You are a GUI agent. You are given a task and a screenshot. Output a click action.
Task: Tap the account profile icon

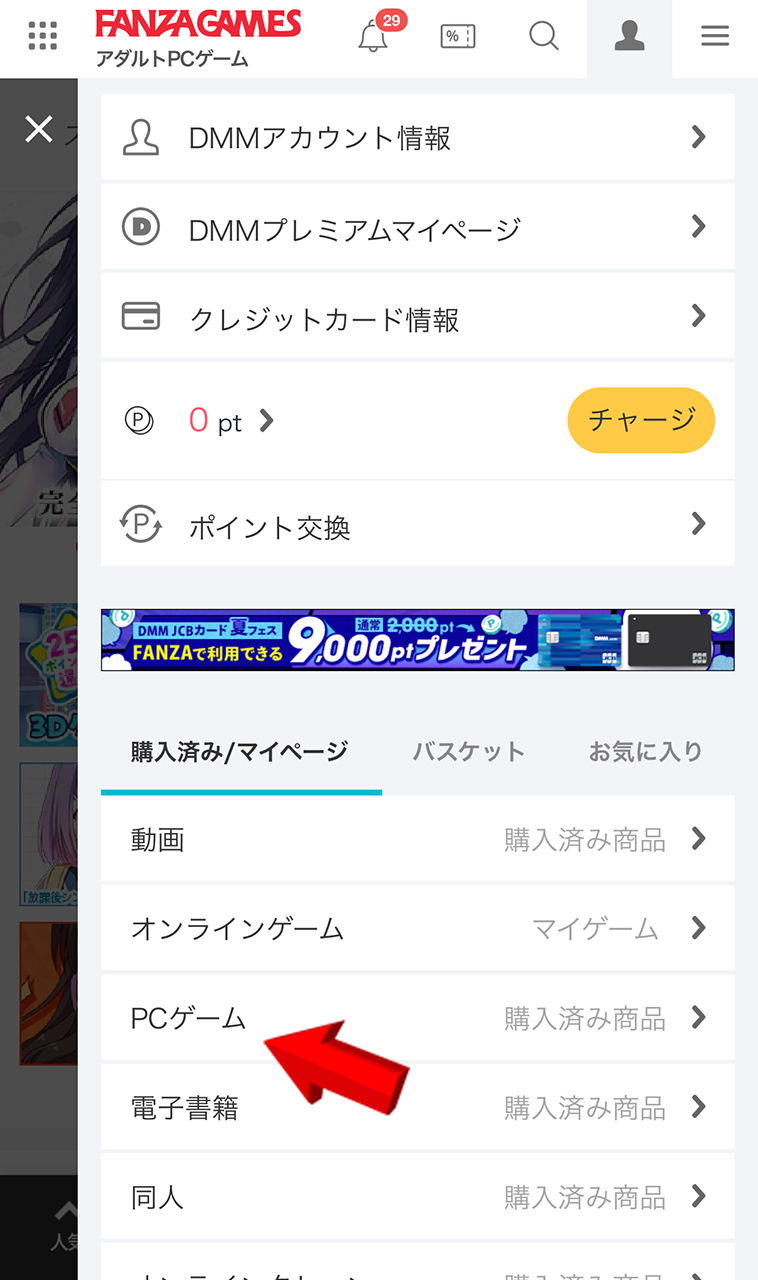[629, 38]
